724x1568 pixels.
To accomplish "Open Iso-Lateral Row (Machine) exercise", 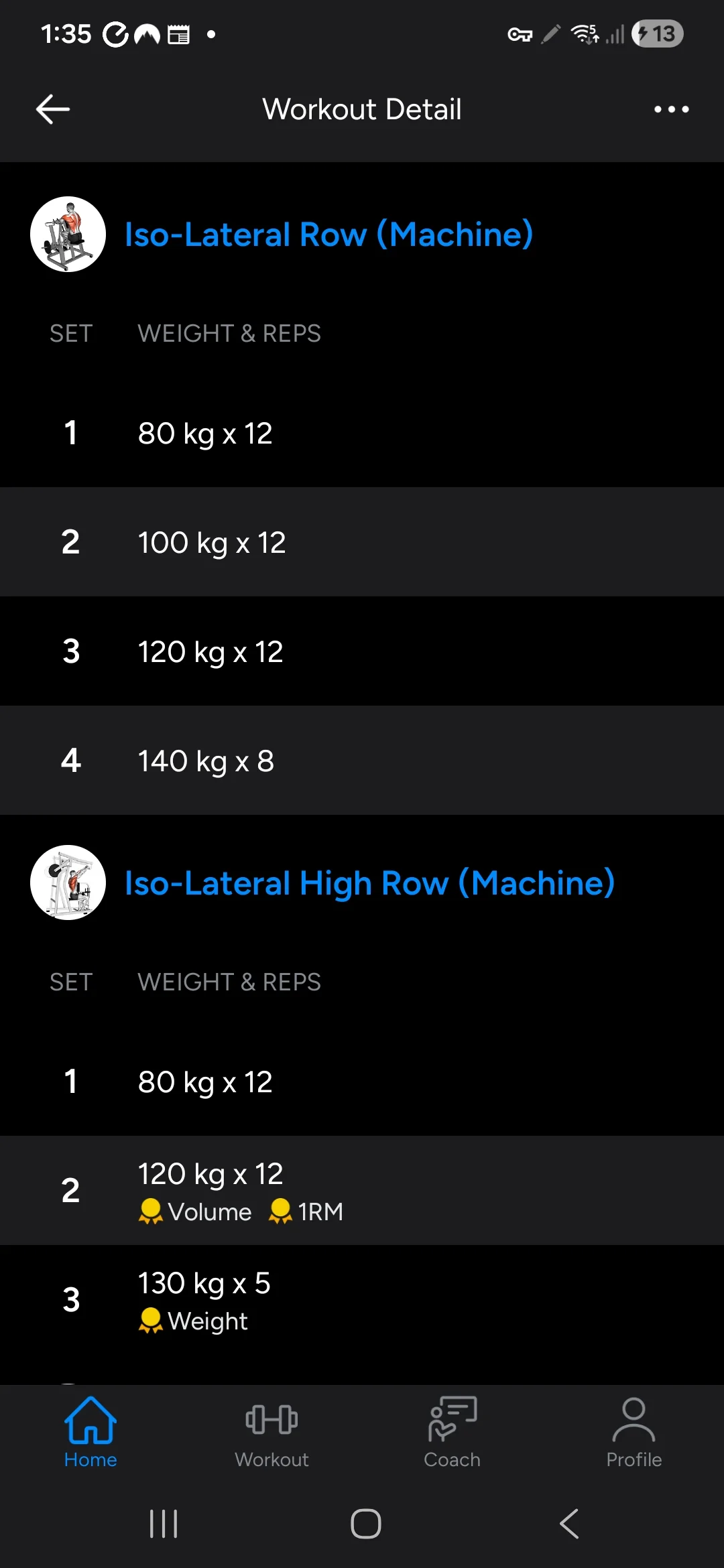I will (x=328, y=235).
